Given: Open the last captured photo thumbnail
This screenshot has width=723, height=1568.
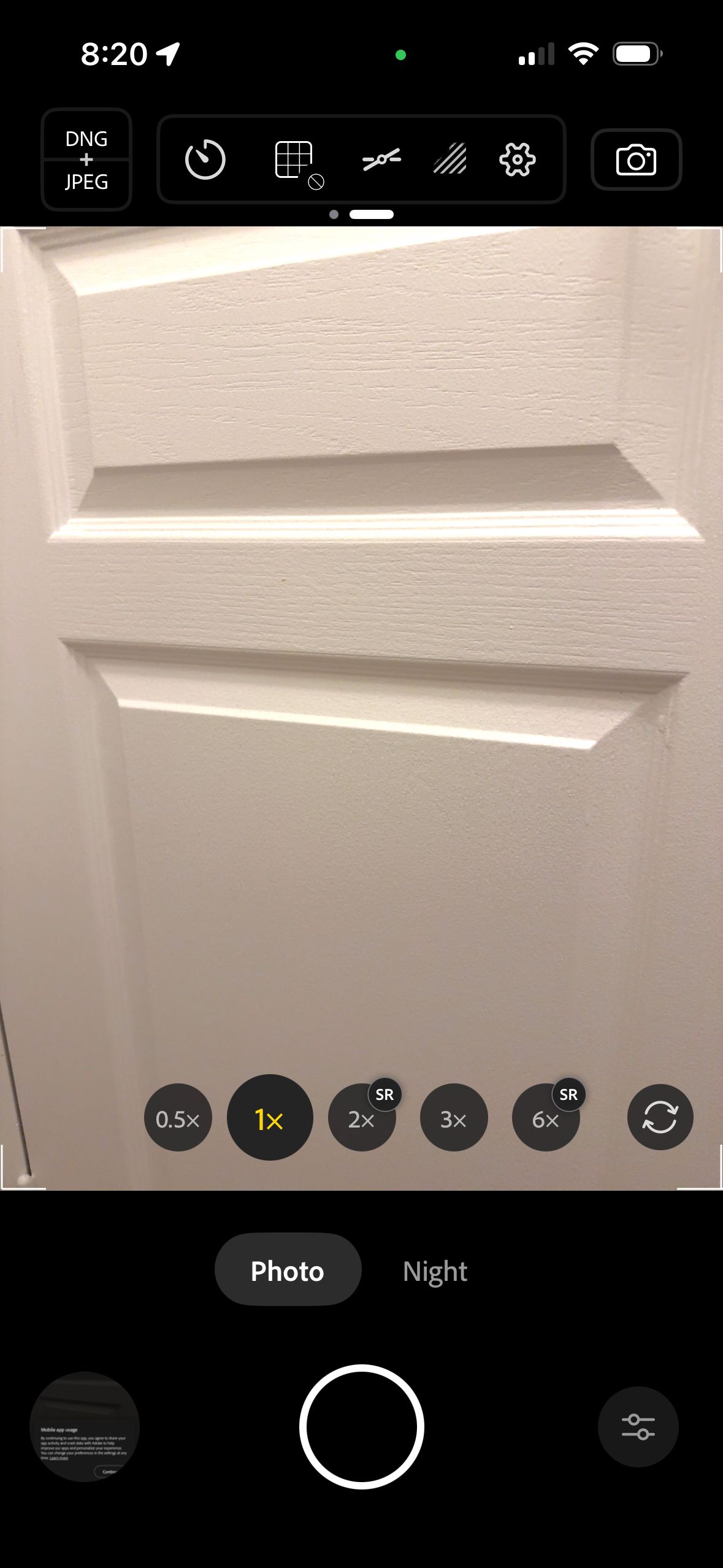Looking at the screenshot, I should point(85,1426).
